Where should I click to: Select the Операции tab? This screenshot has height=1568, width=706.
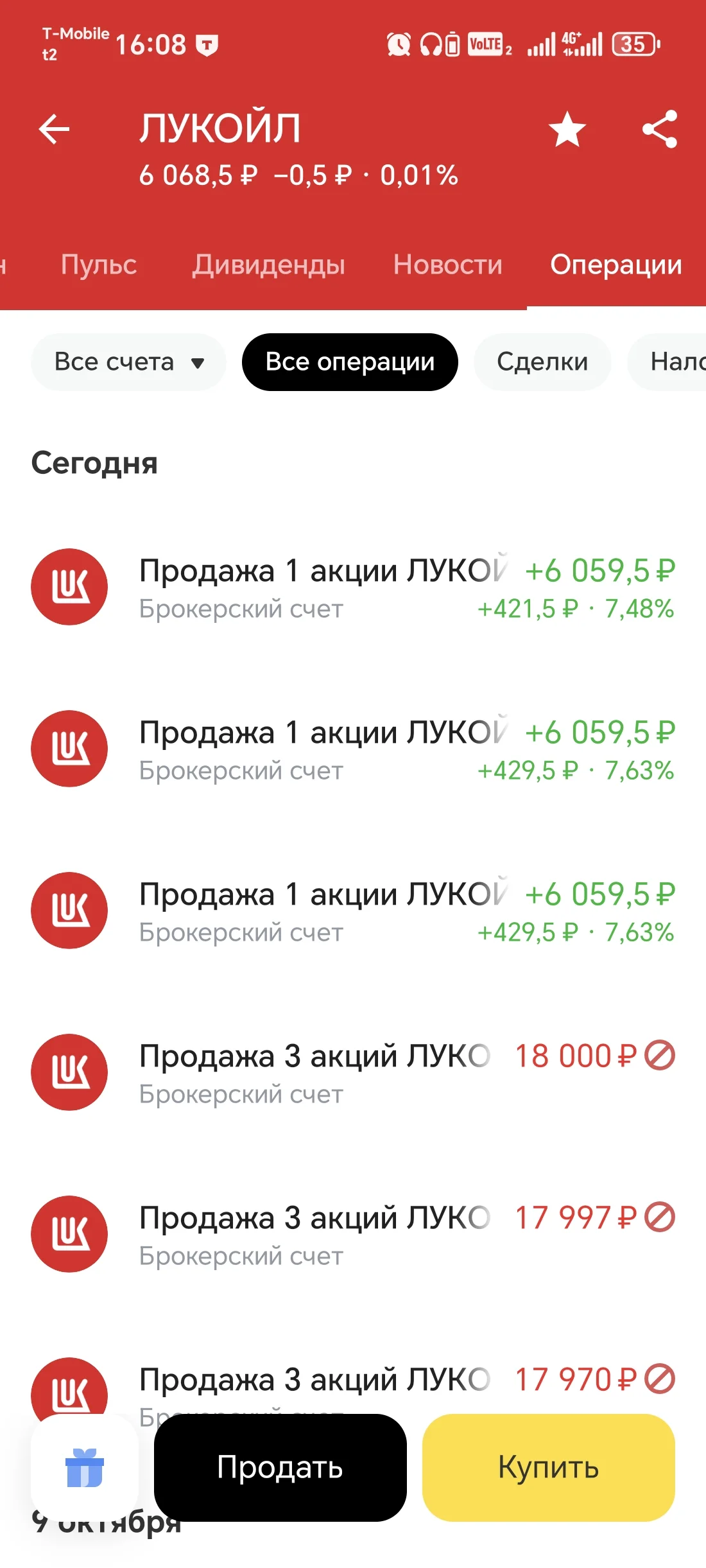pos(616,265)
